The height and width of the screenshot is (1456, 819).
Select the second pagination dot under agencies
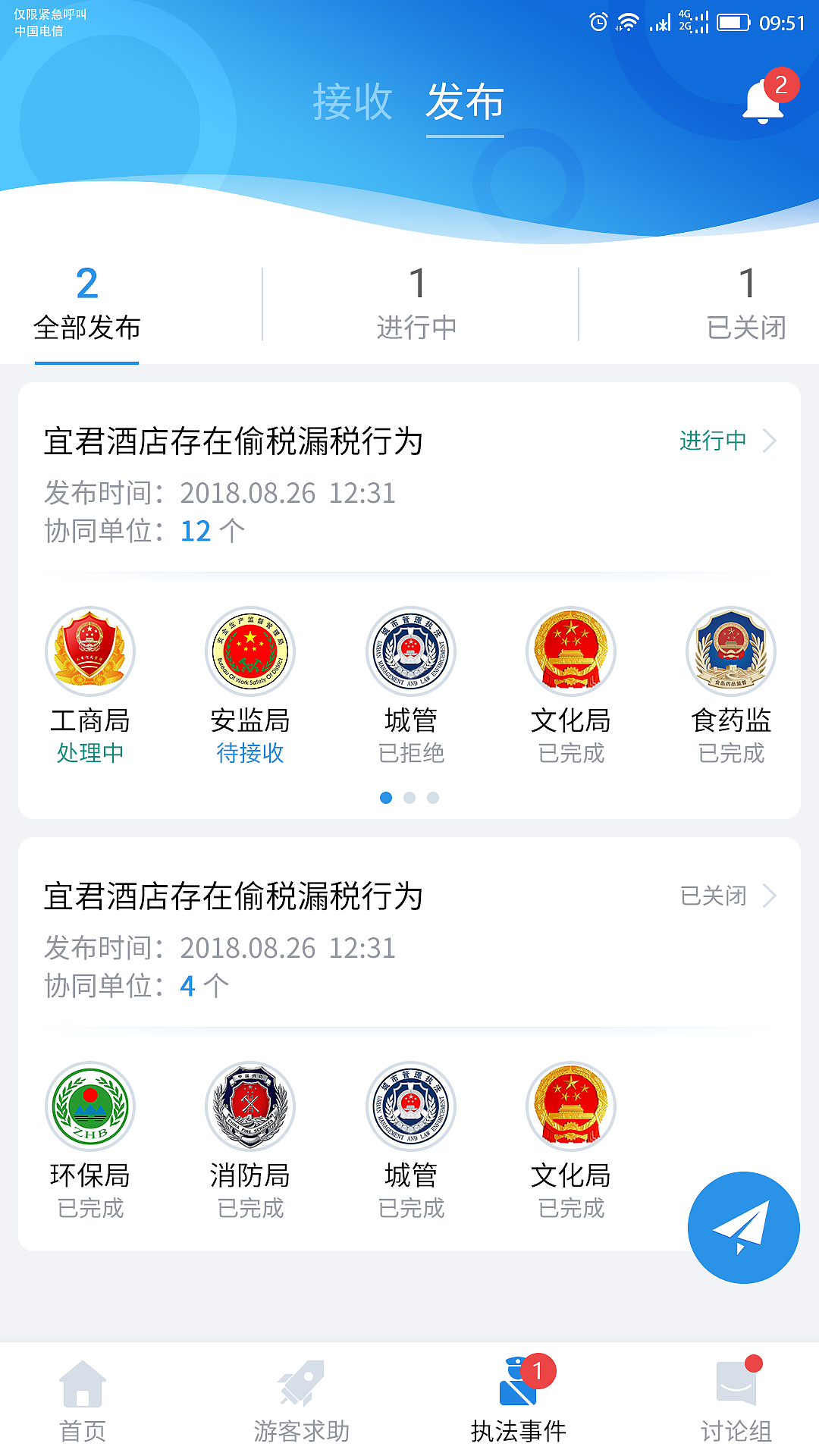click(x=410, y=798)
